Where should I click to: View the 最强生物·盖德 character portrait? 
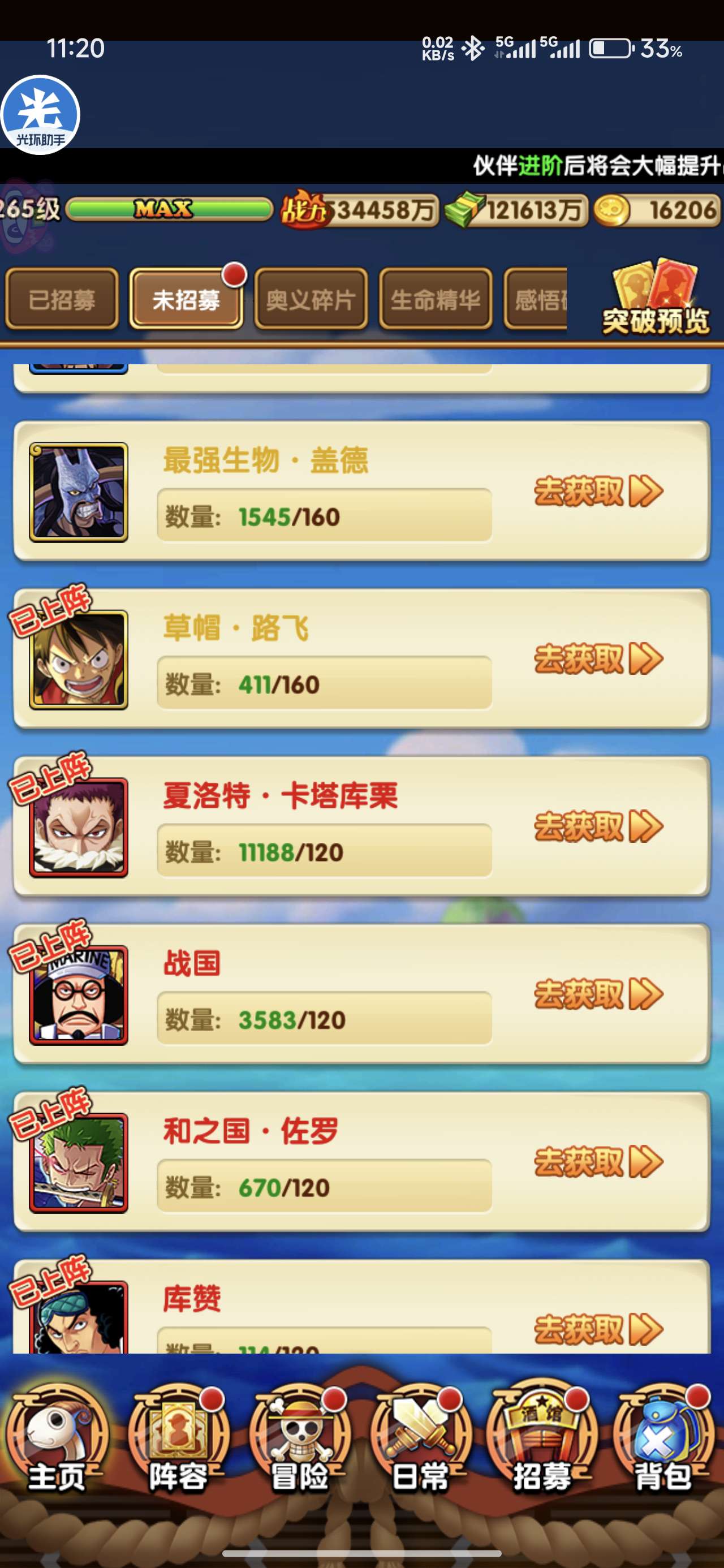[x=79, y=492]
